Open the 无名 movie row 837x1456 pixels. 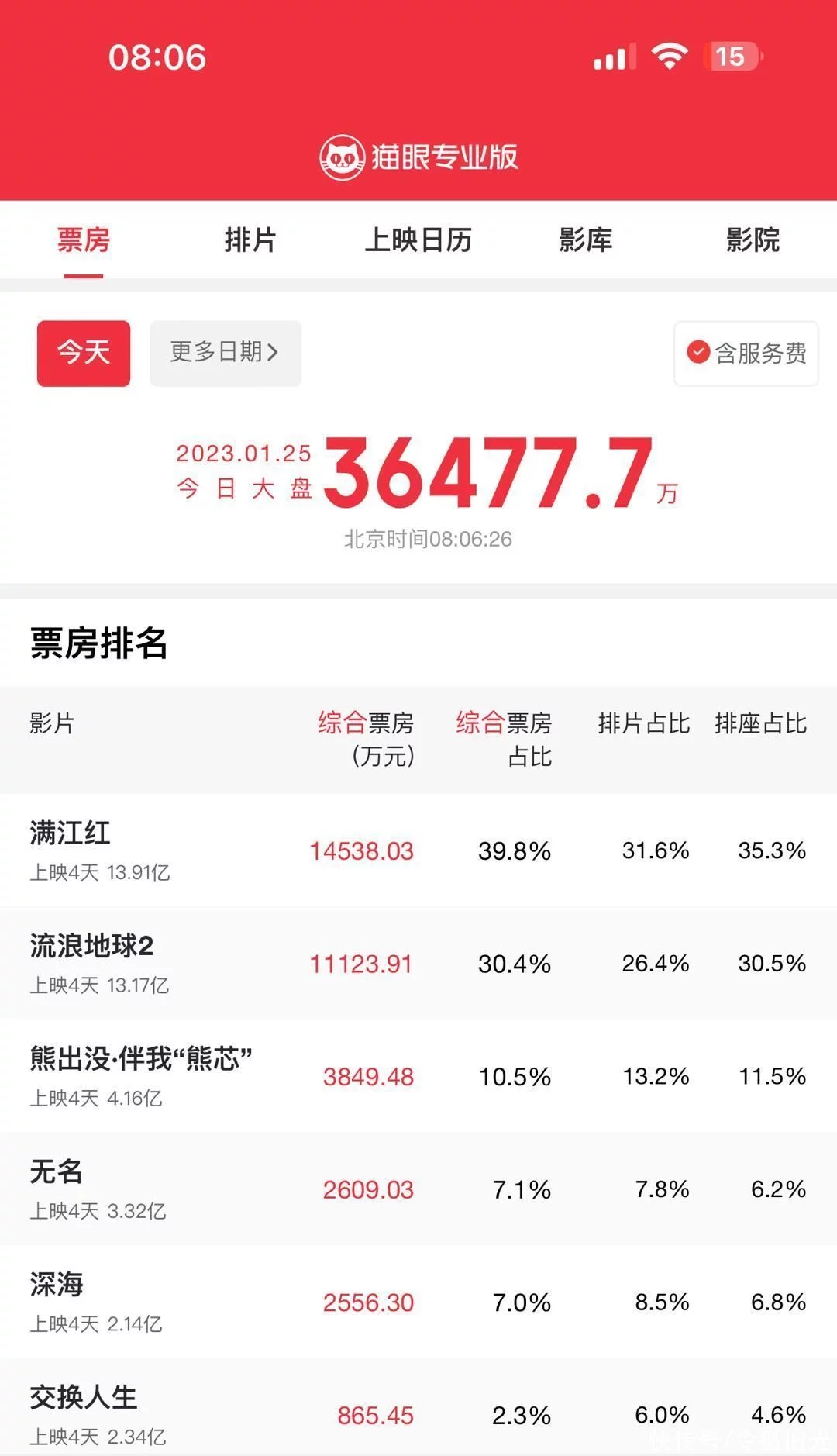418,1189
